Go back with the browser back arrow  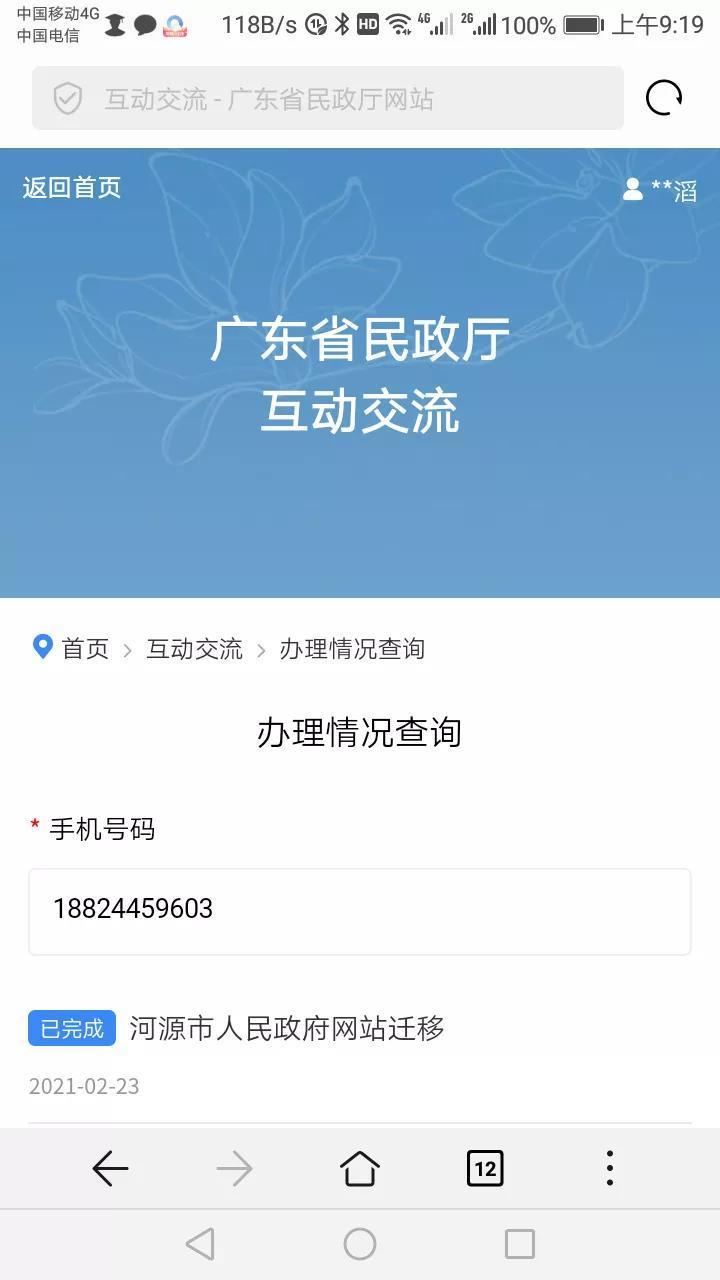pos(110,1168)
